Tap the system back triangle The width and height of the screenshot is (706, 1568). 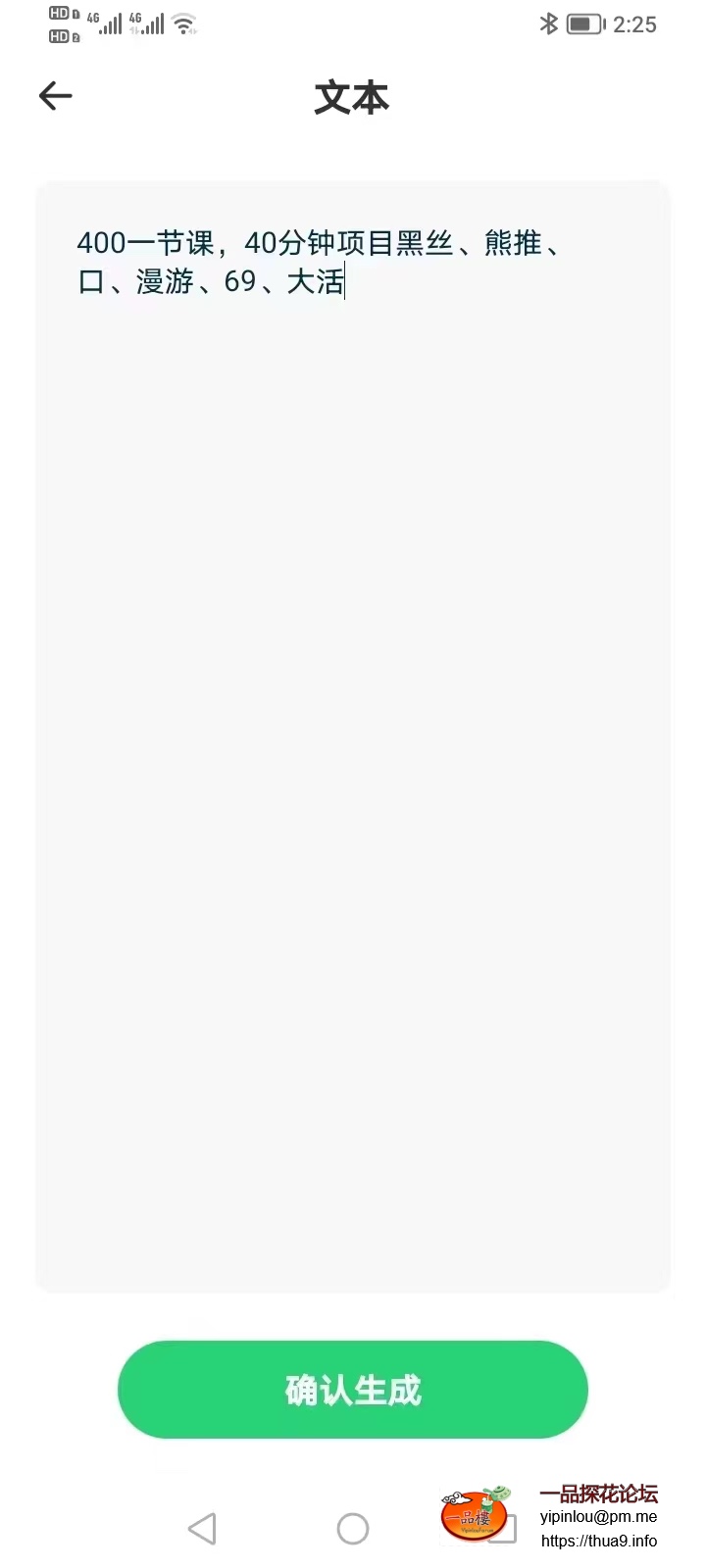click(202, 1529)
